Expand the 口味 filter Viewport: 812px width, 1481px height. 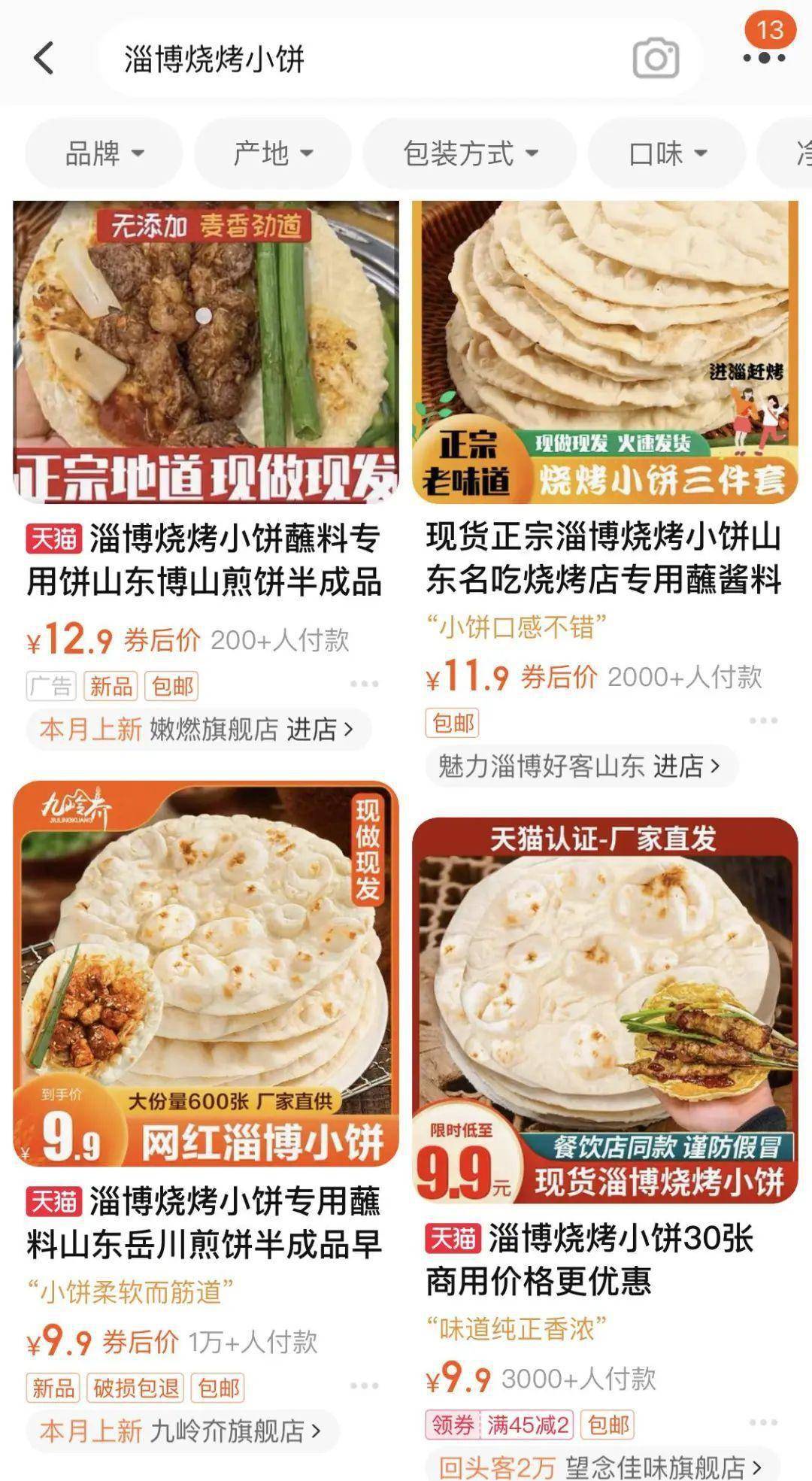[x=668, y=153]
